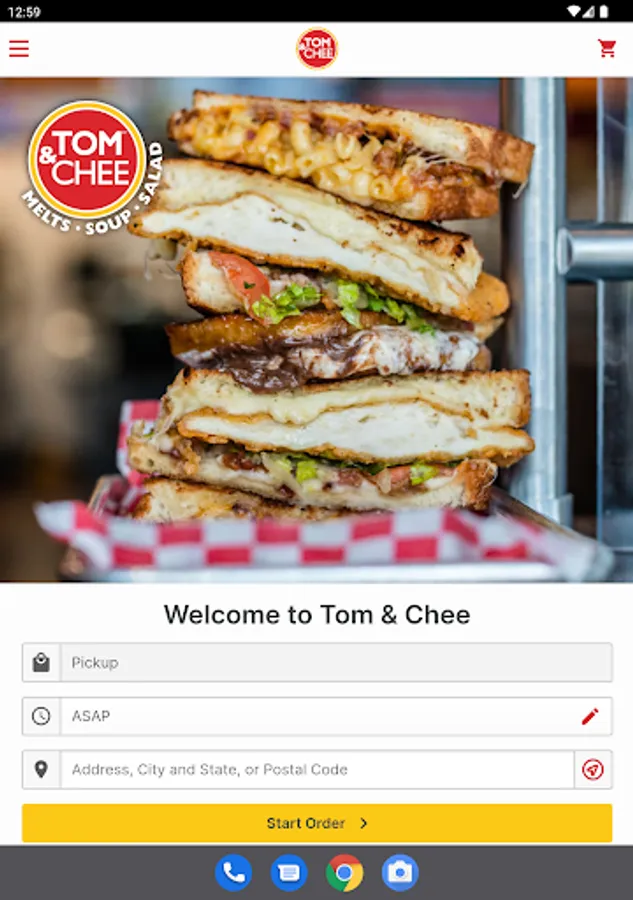Open the hamburger menu
Screen dimensions: 633x900
pos(19,48)
